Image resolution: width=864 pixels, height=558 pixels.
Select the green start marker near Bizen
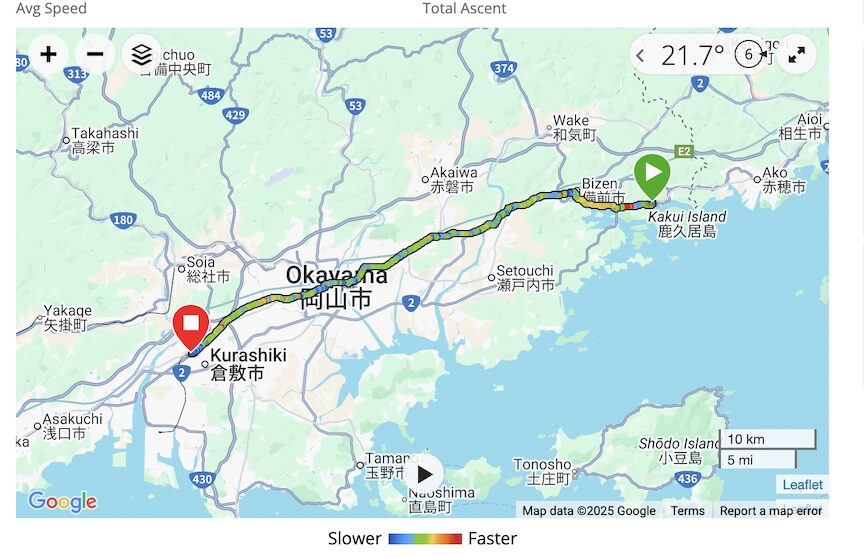(652, 176)
